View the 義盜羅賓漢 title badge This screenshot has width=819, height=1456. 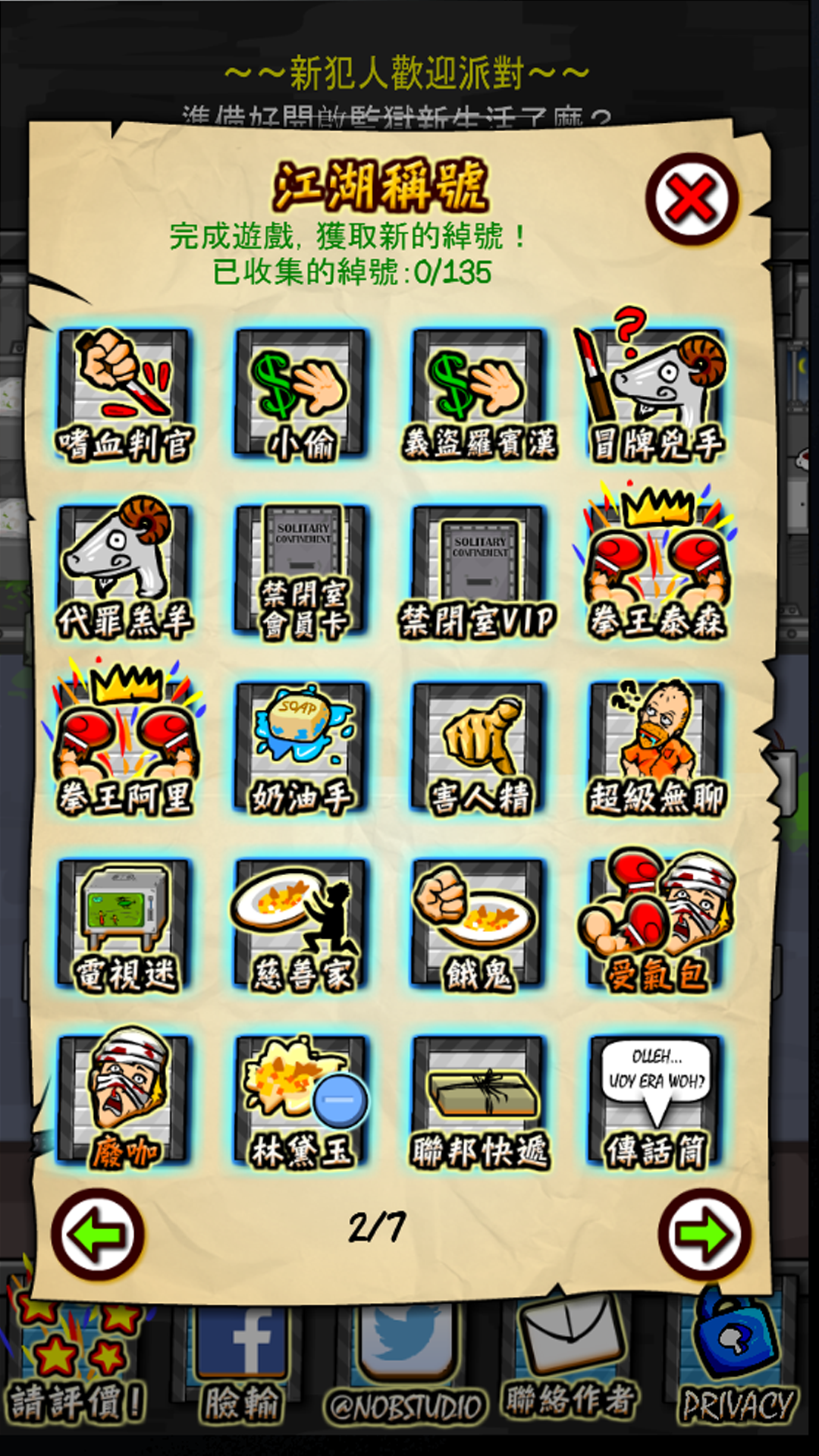click(x=478, y=394)
